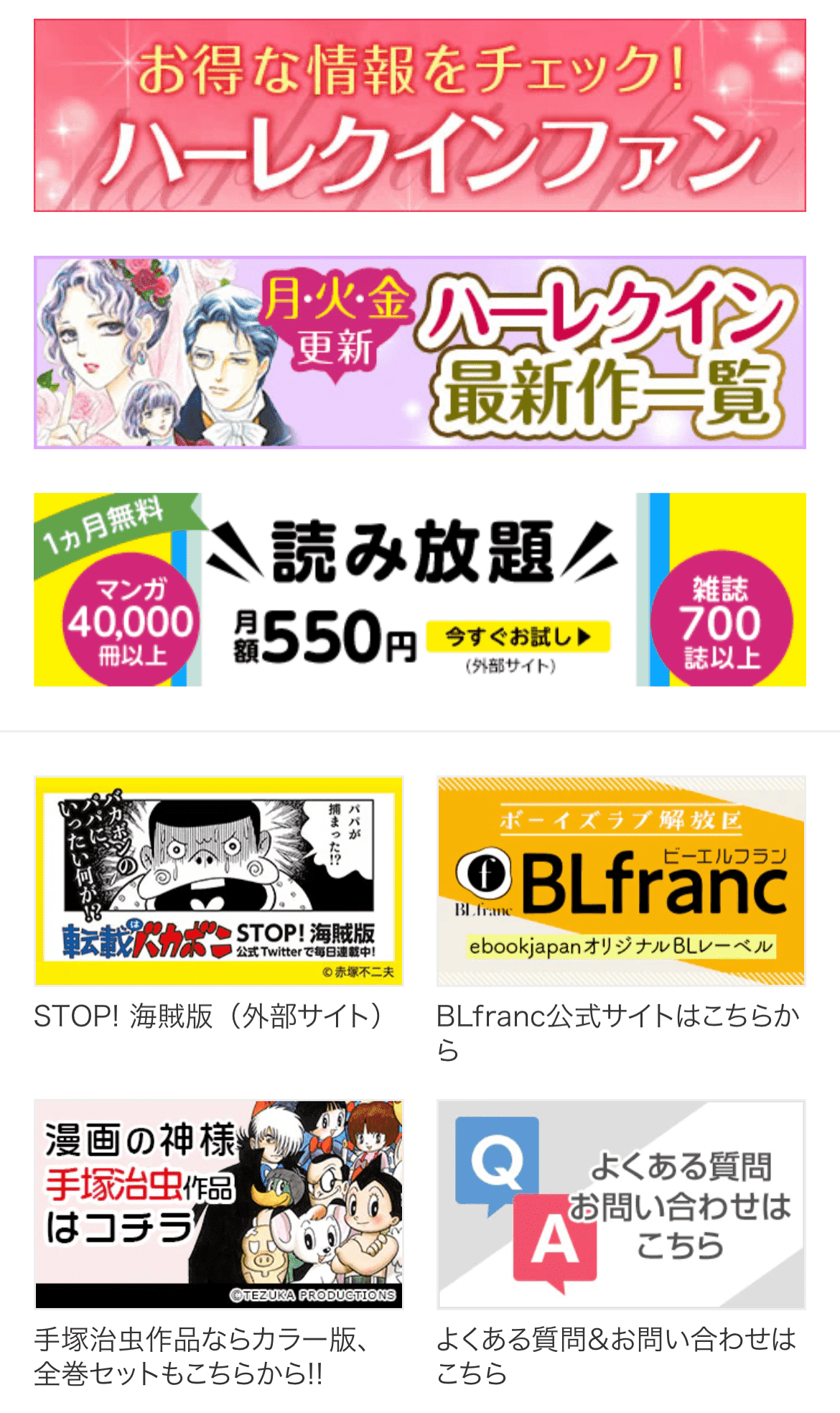Click the 雑誌700誌以上 pink circle badge
The width and height of the screenshot is (840, 1413).
pyautogui.click(x=721, y=619)
